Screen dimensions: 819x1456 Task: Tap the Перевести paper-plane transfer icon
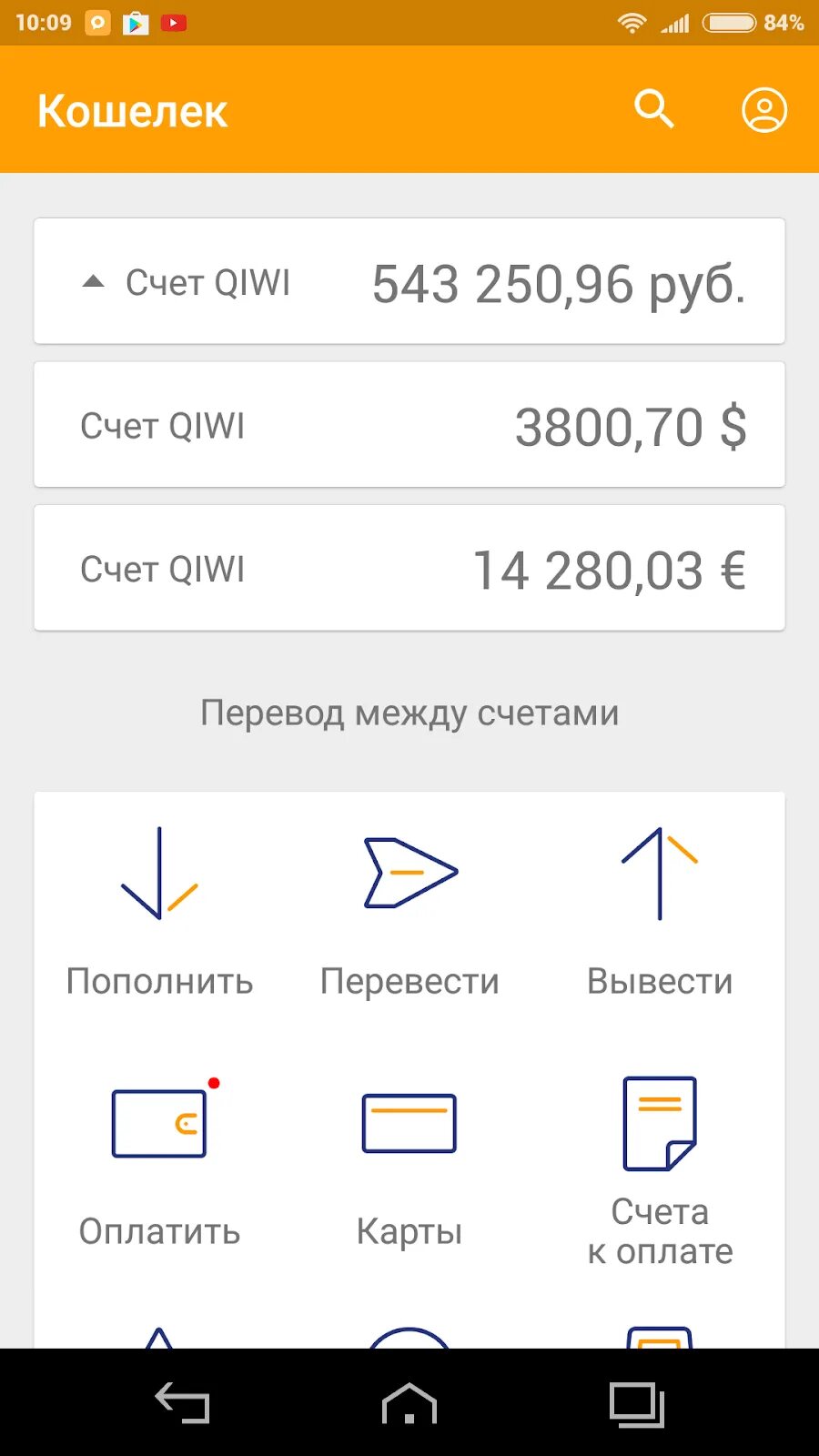[x=409, y=874]
